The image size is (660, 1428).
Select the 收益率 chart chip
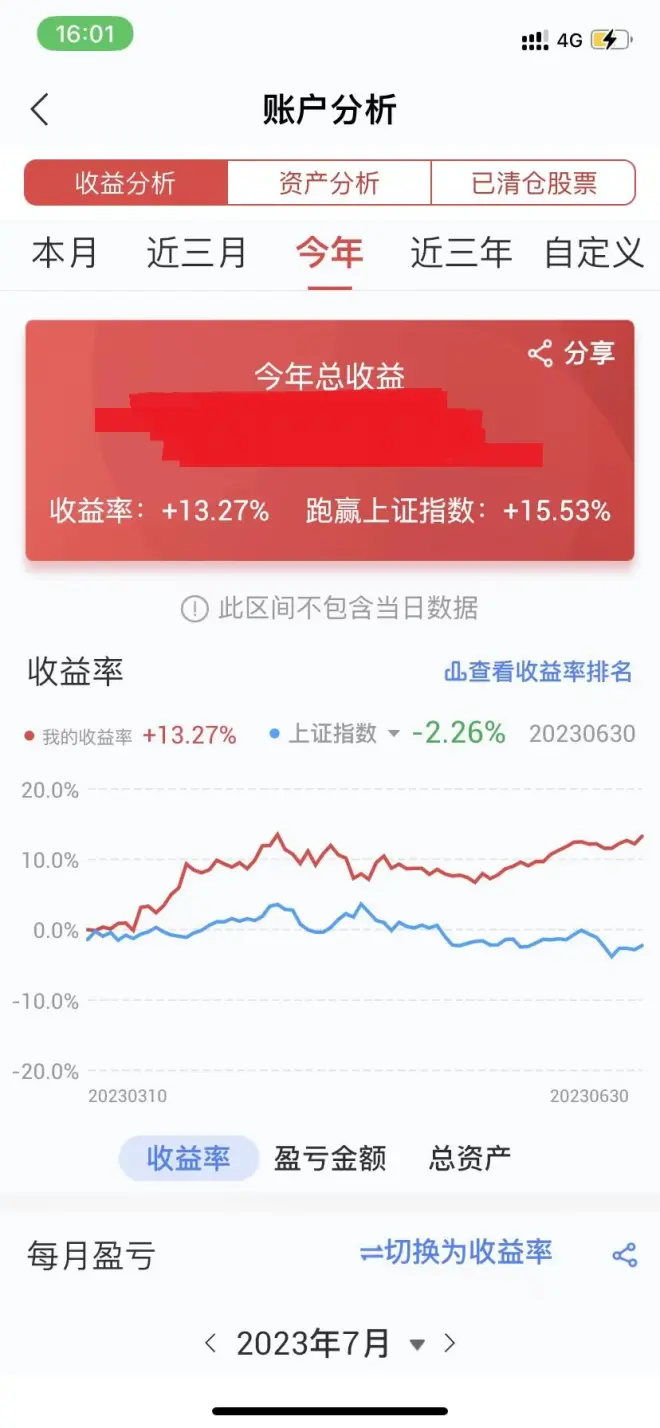pos(188,1159)
